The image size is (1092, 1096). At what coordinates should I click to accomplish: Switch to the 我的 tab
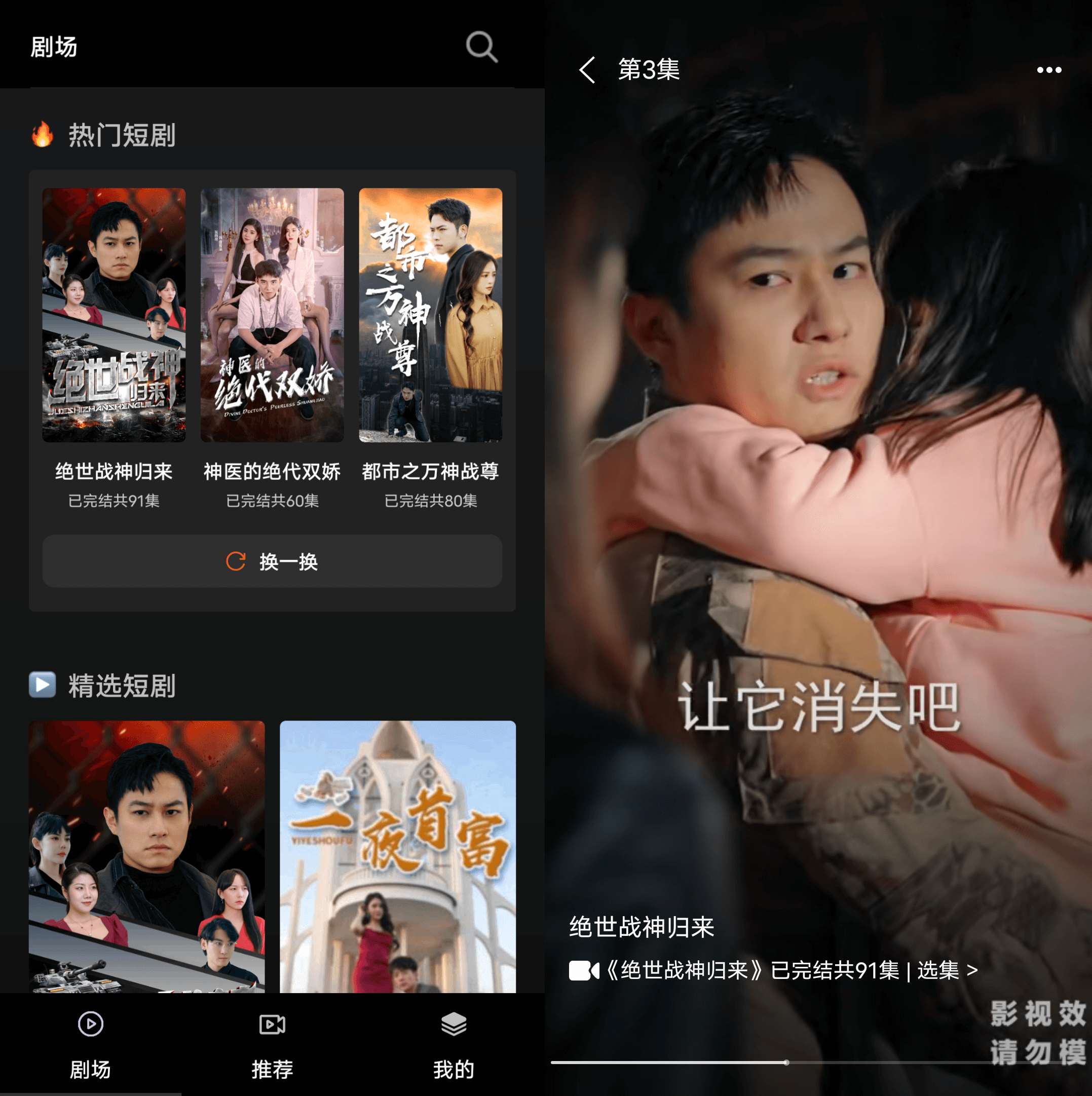tap(453, 1045)
